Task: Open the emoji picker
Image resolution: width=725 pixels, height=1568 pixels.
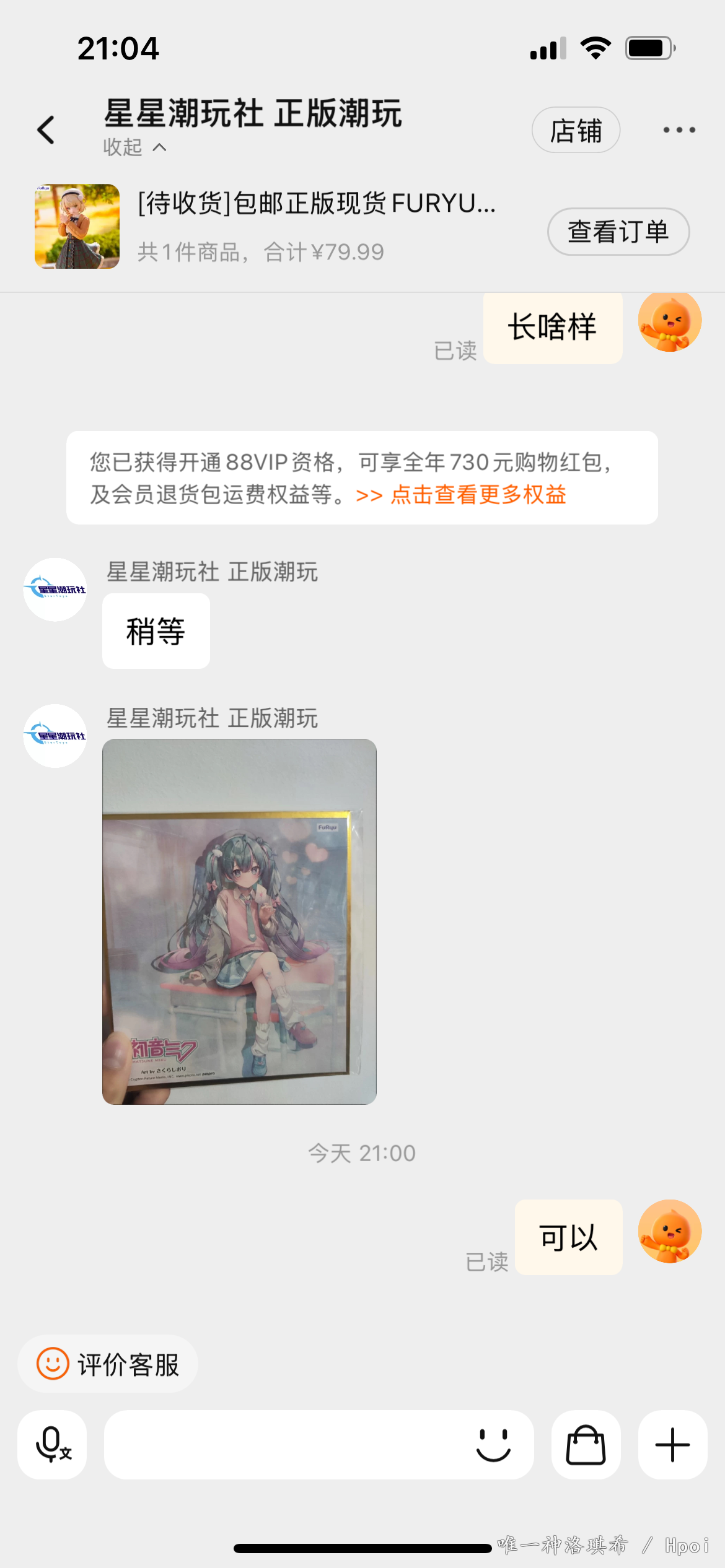Action: [x=493, y=1445]
